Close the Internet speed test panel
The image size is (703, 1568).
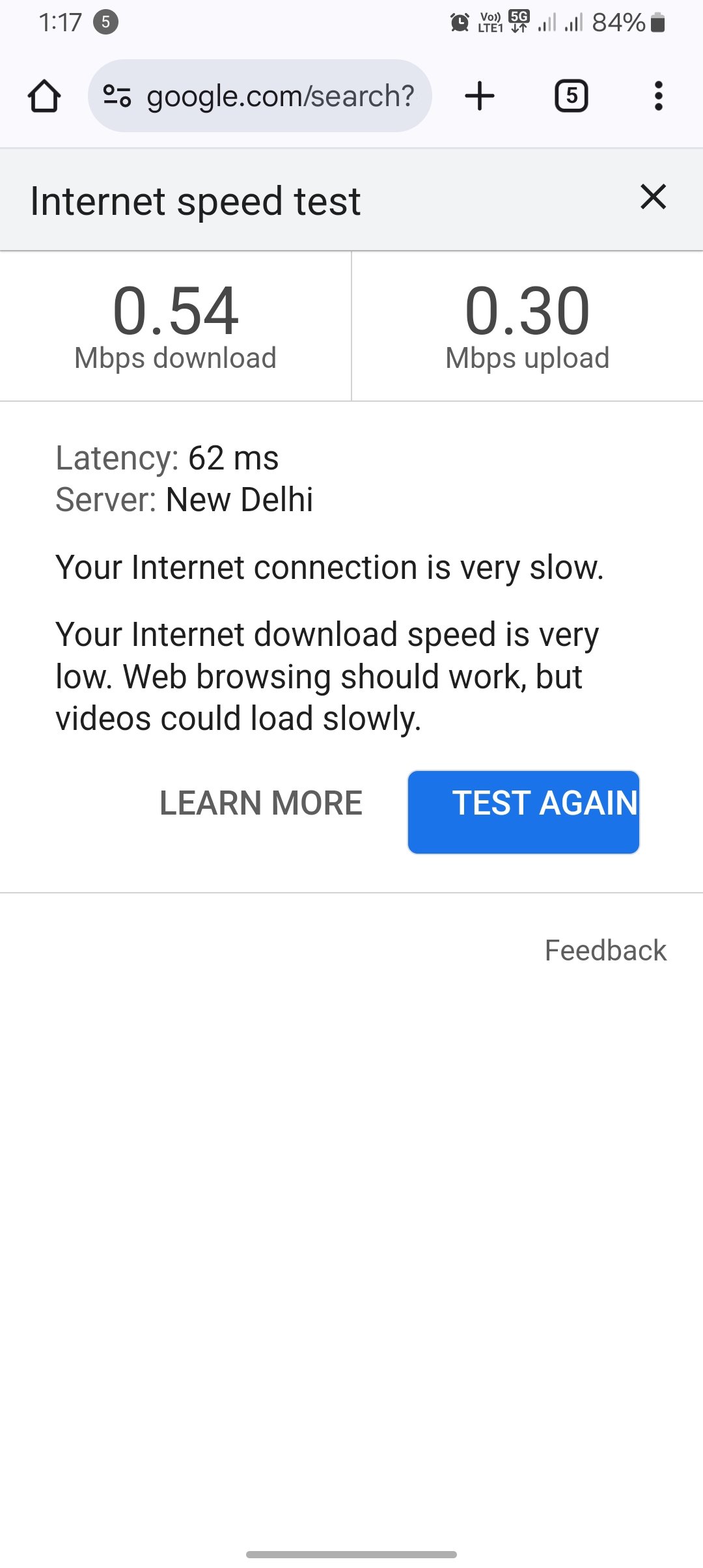pyautogui.click(x=653, y=196)
